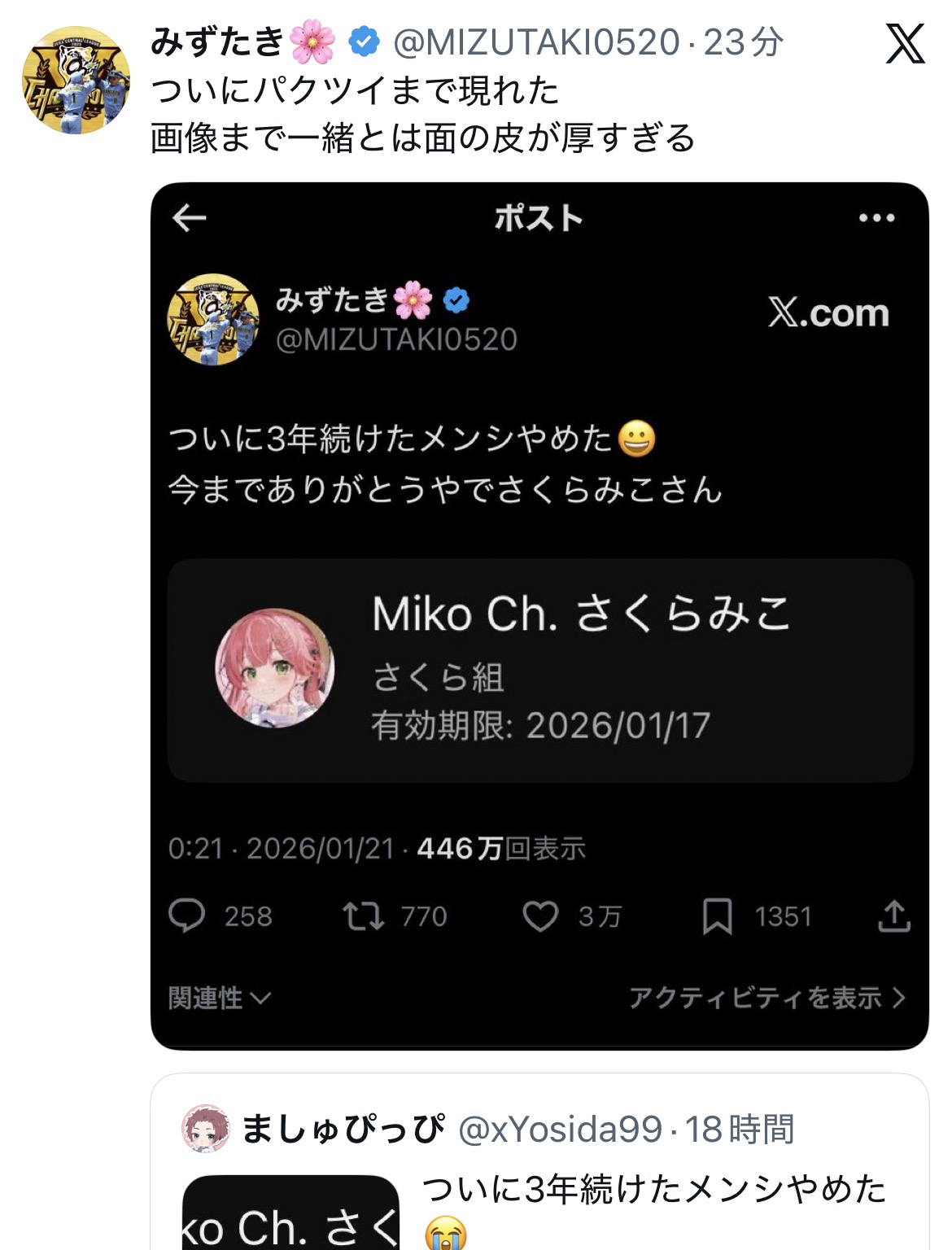View the attached screenshot image full size

pyautogui.click(x=539, y=615)
